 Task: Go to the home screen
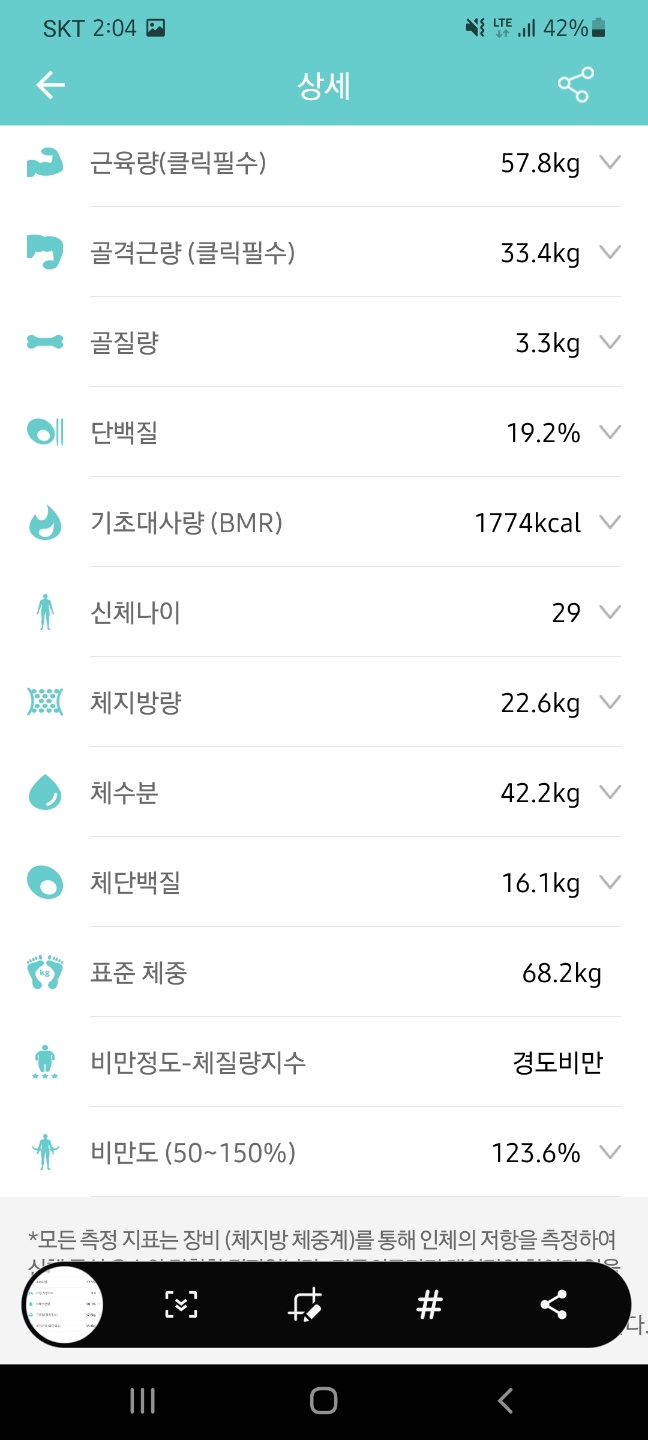click(x=324, y=1401)
